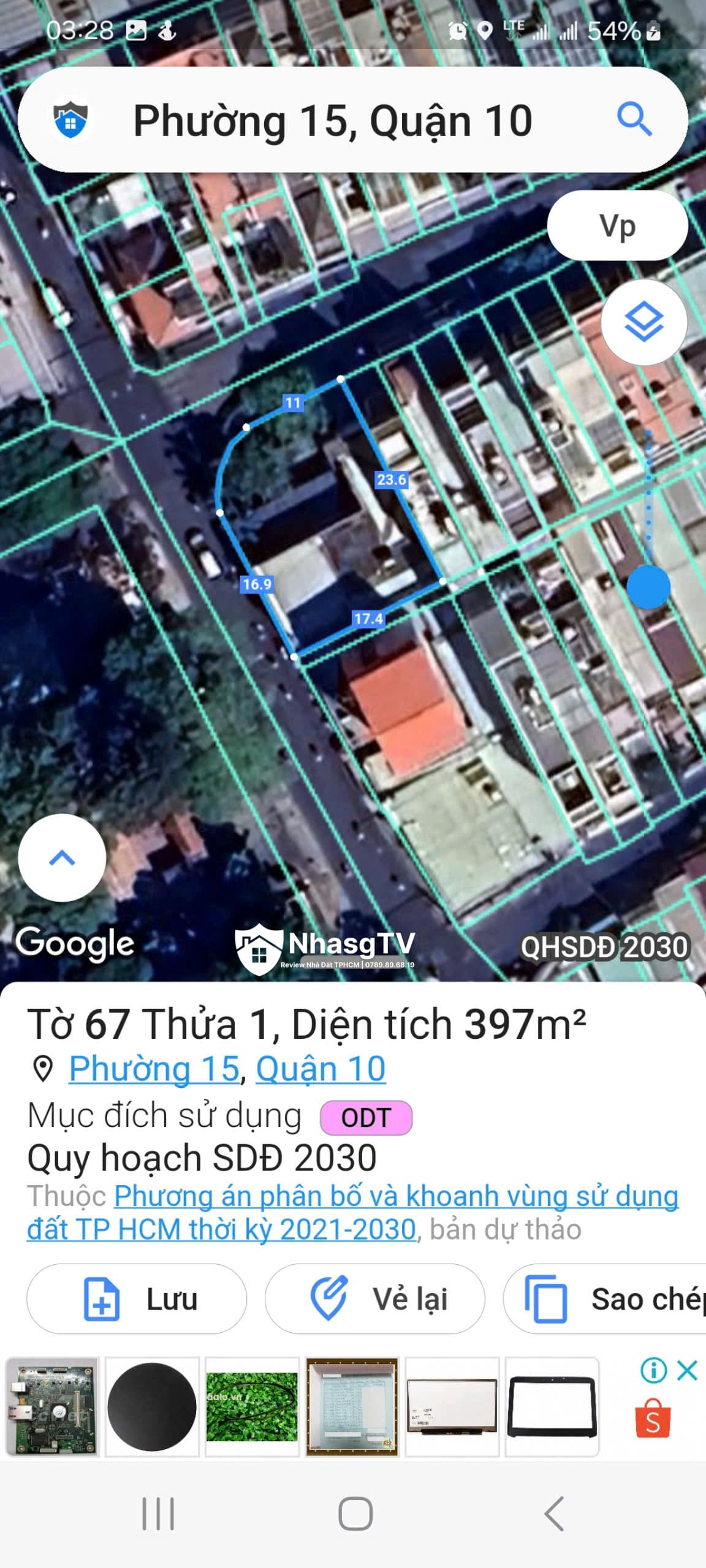Viewport: 706px width, 1568px height.
Task: Open the Quận 10 link
Action: click(321, 1069)
